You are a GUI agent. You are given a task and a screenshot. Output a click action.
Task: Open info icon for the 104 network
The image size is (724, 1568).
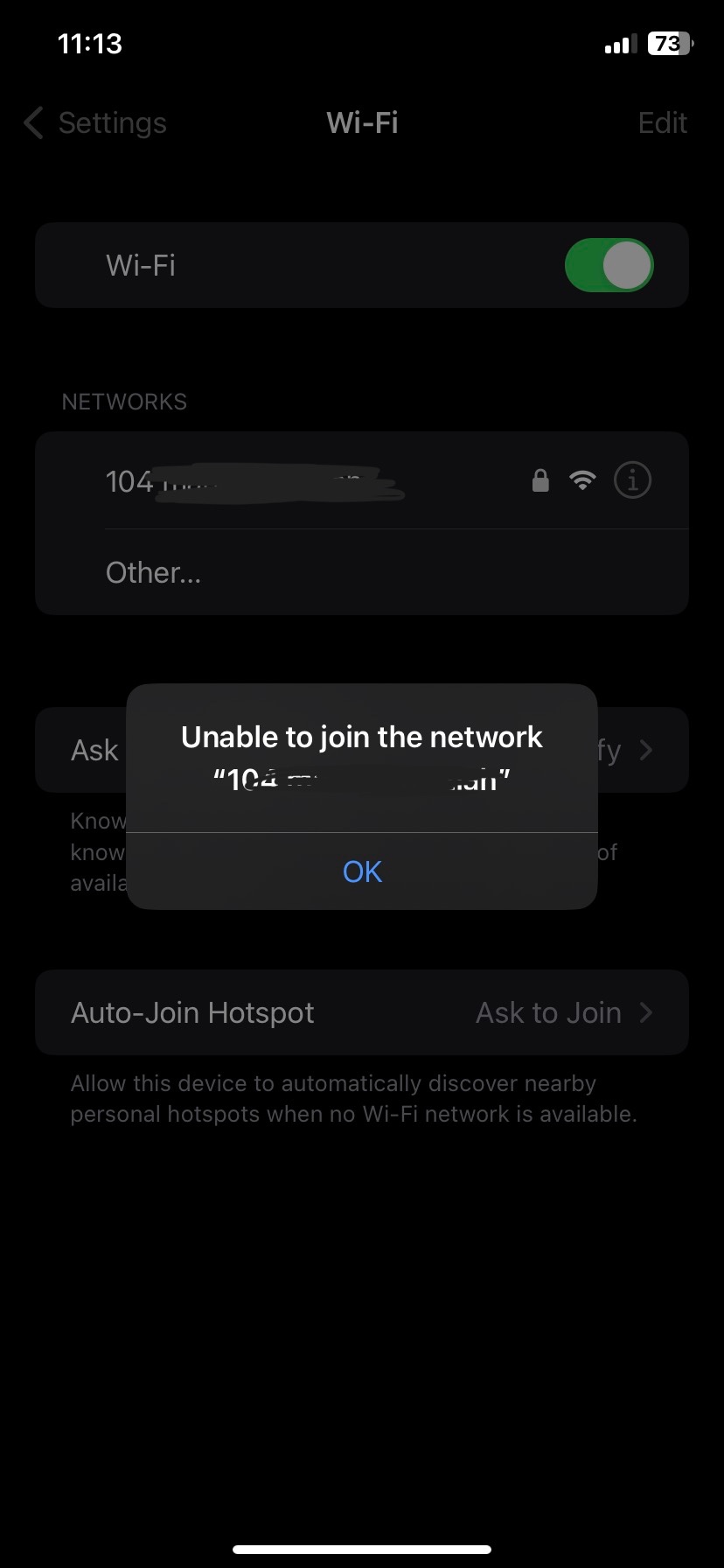pos(632,480)
